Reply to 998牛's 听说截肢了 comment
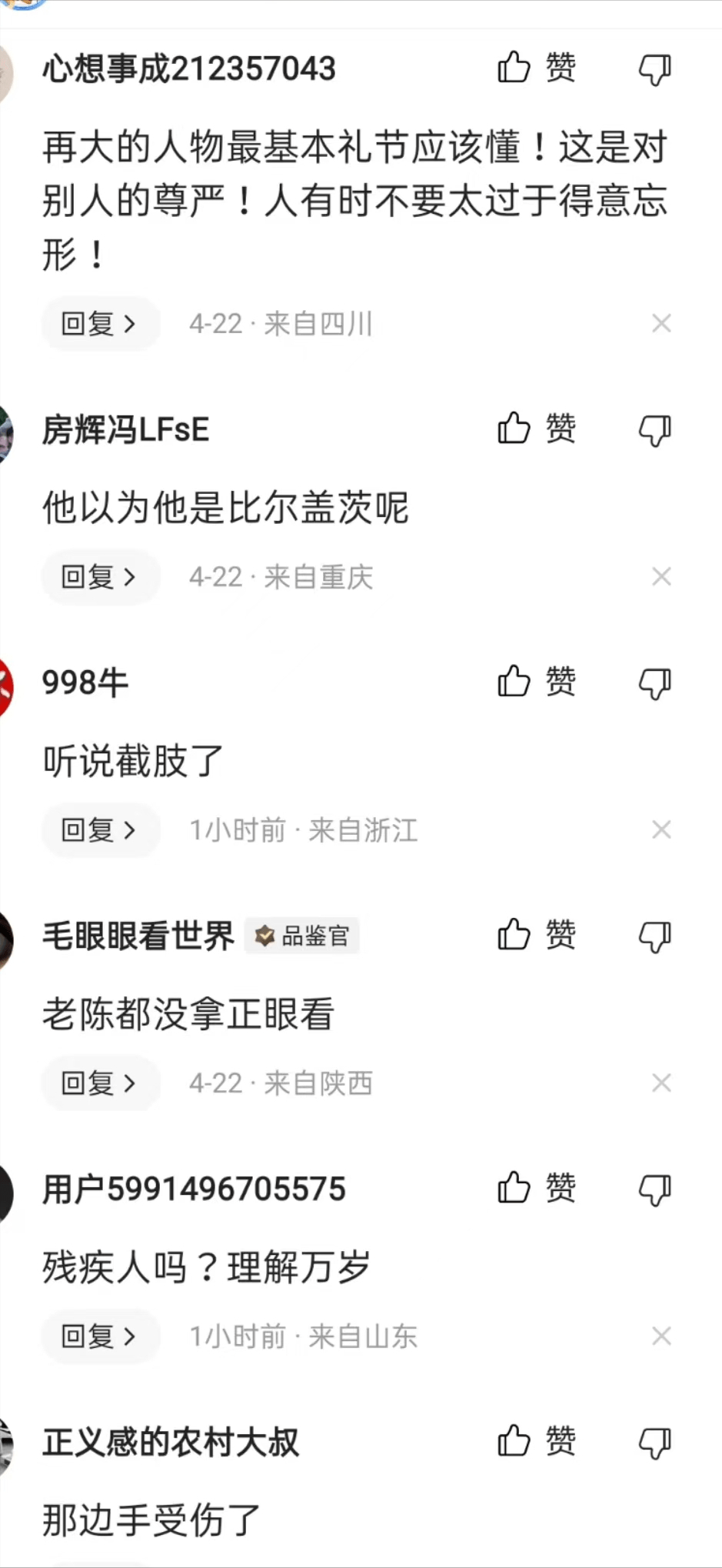The width and height of the screenshot is (722, 1568). [100, 830]
